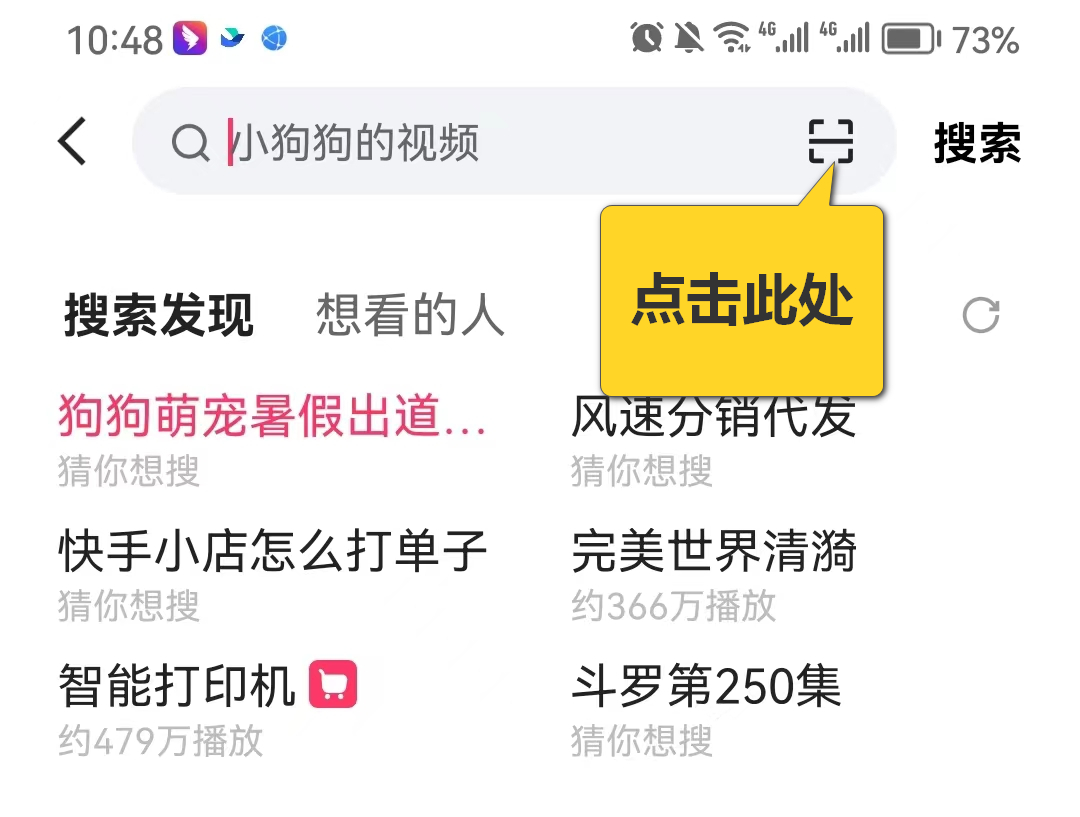Refresh the search suggestions

(x=980, y=315)
